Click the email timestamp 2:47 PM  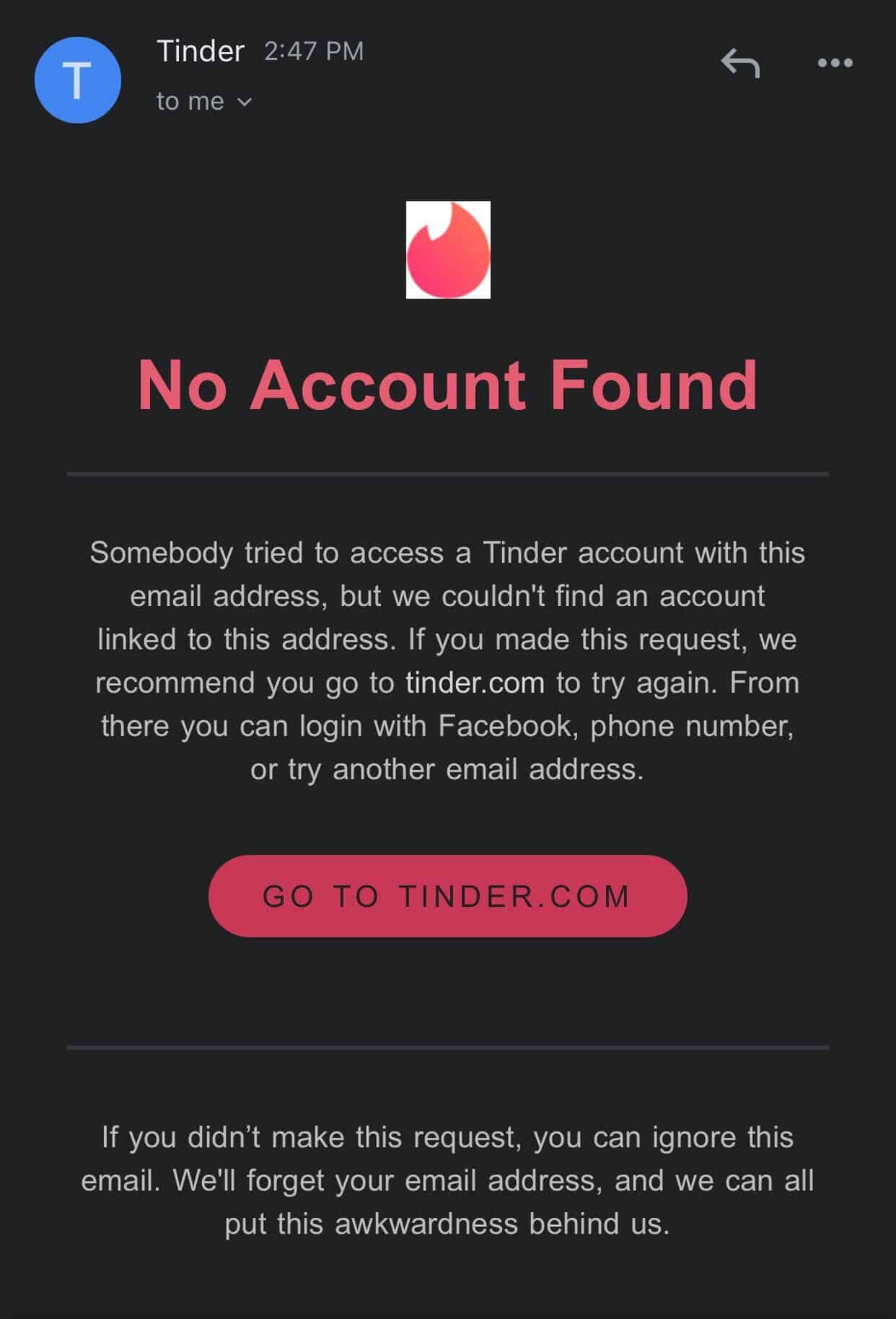tap(313, 51)
